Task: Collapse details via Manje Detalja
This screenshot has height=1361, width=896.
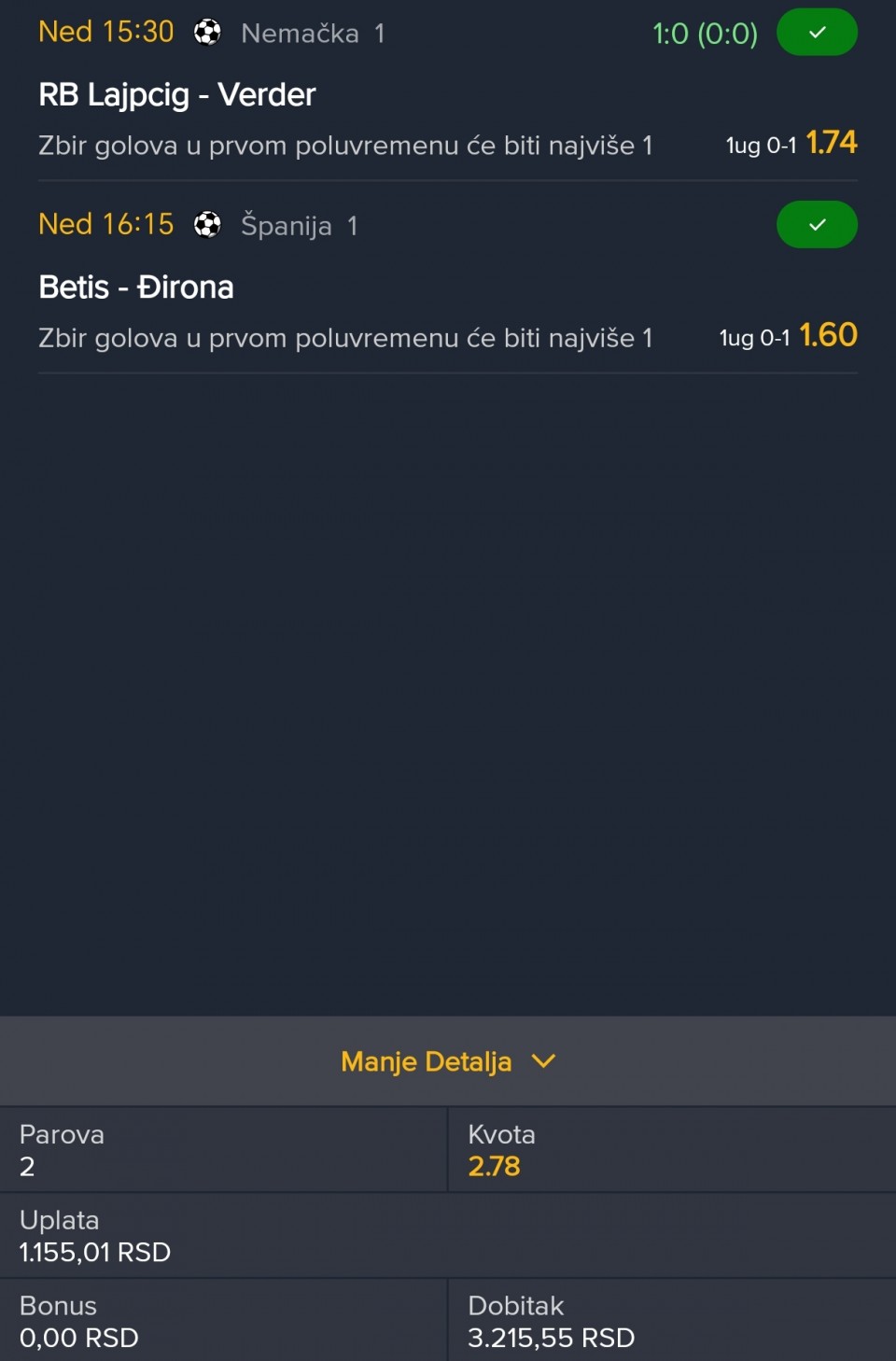Action: tap(447, 1061)
